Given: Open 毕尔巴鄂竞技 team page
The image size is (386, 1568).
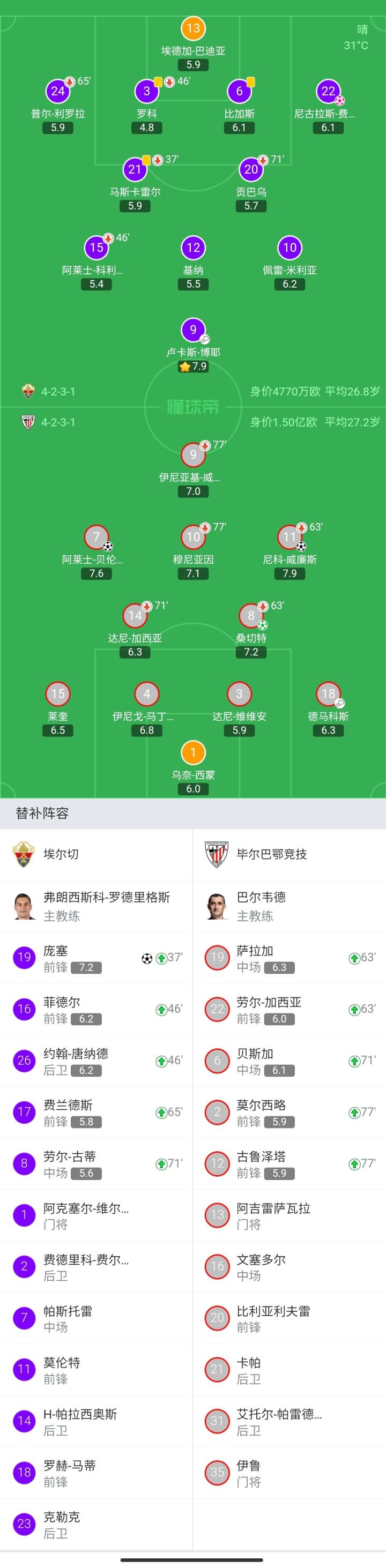Looking at the screenshot, I should point(290,854).
